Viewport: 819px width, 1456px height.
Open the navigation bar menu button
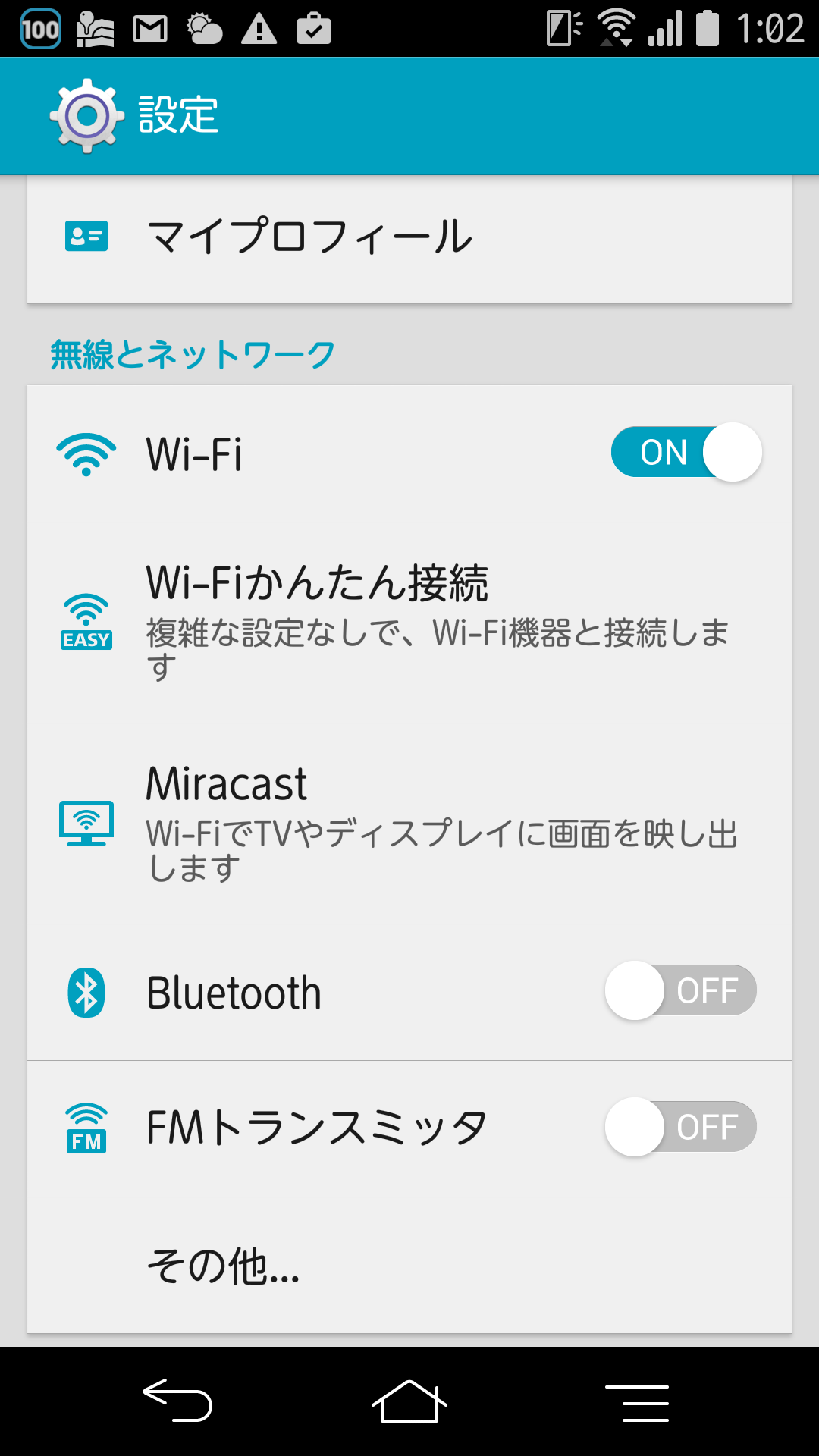pos(637,1401)
